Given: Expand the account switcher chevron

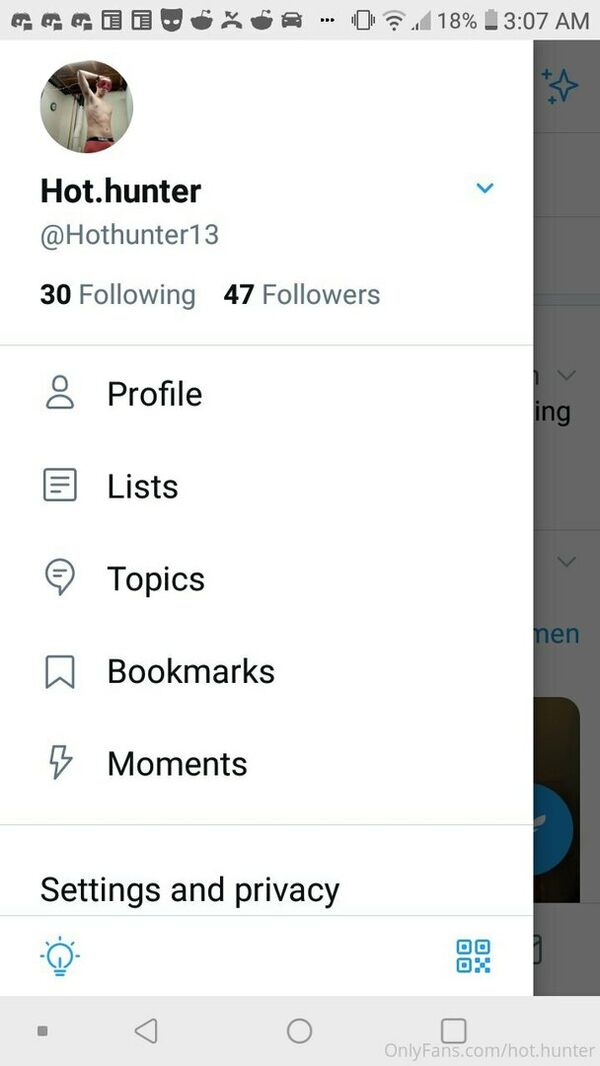Looking at the screenshot, I should tap(485, 188).
